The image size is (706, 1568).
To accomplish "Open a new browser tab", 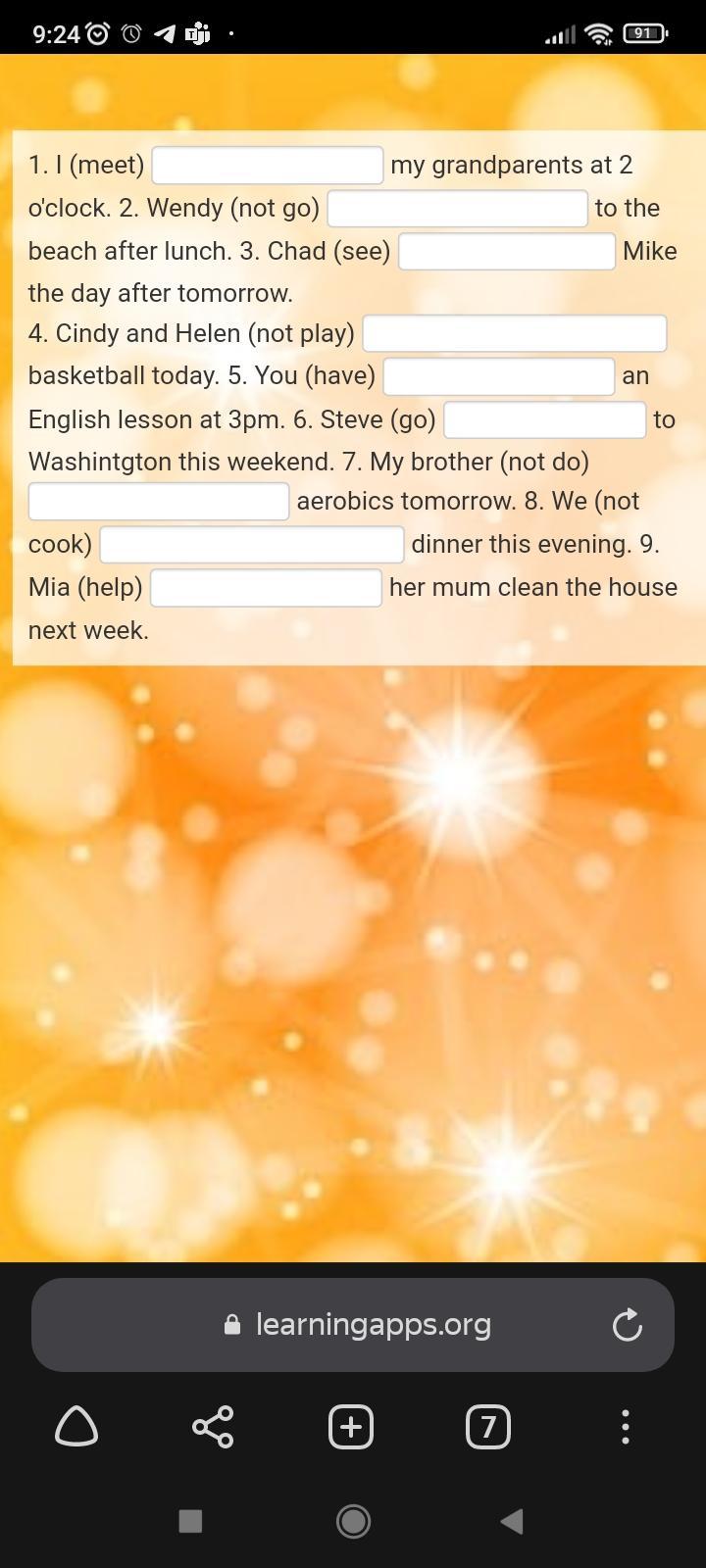I will [351, 1427].
